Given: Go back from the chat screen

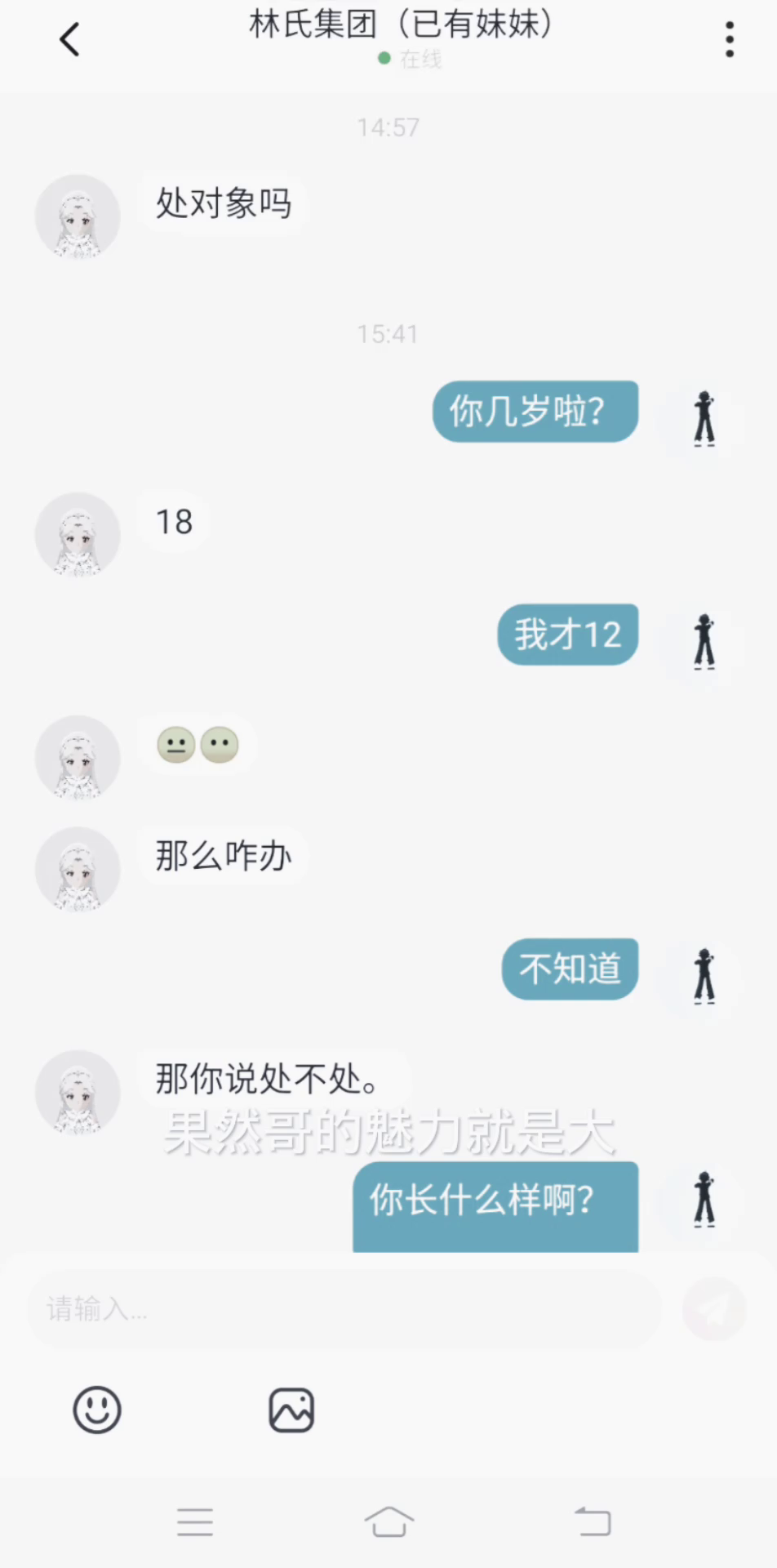Looking at the screenshot, I should (69, 39).
